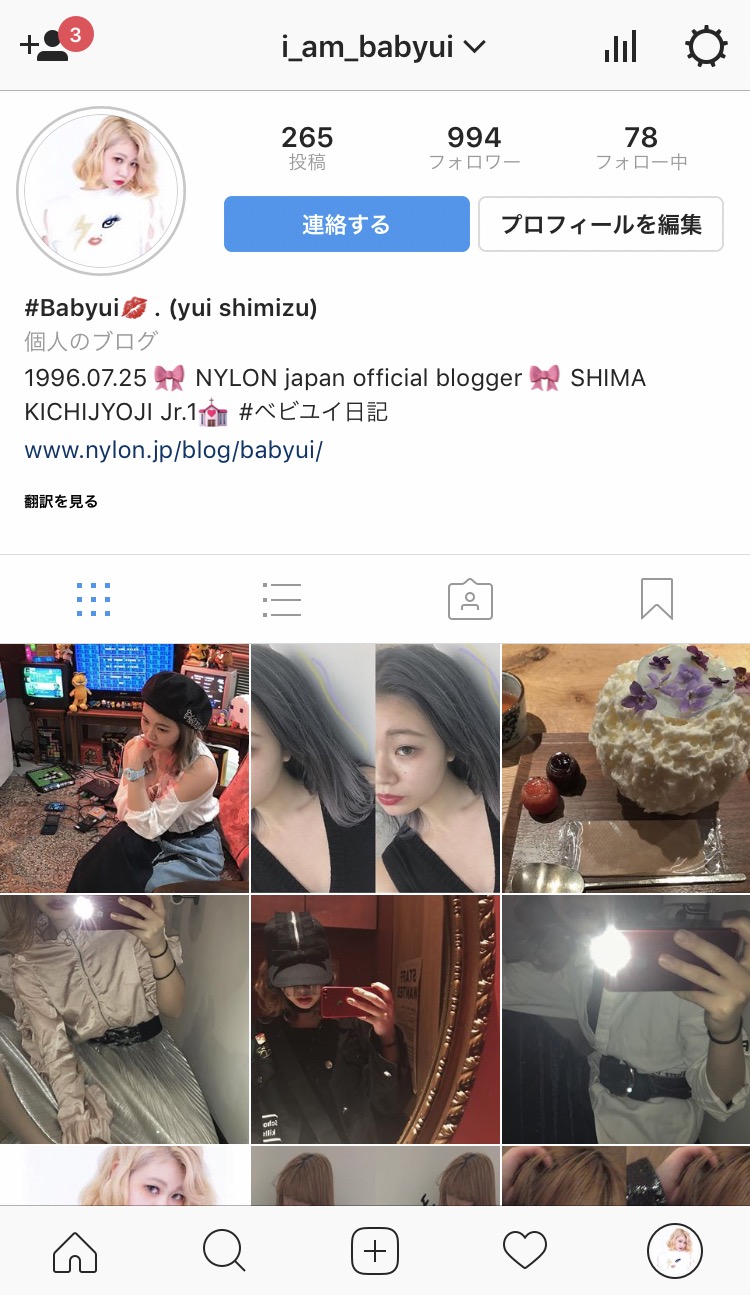750x1295 pixels.
Task: Open the insights bar chart icon
Action: 620,47
